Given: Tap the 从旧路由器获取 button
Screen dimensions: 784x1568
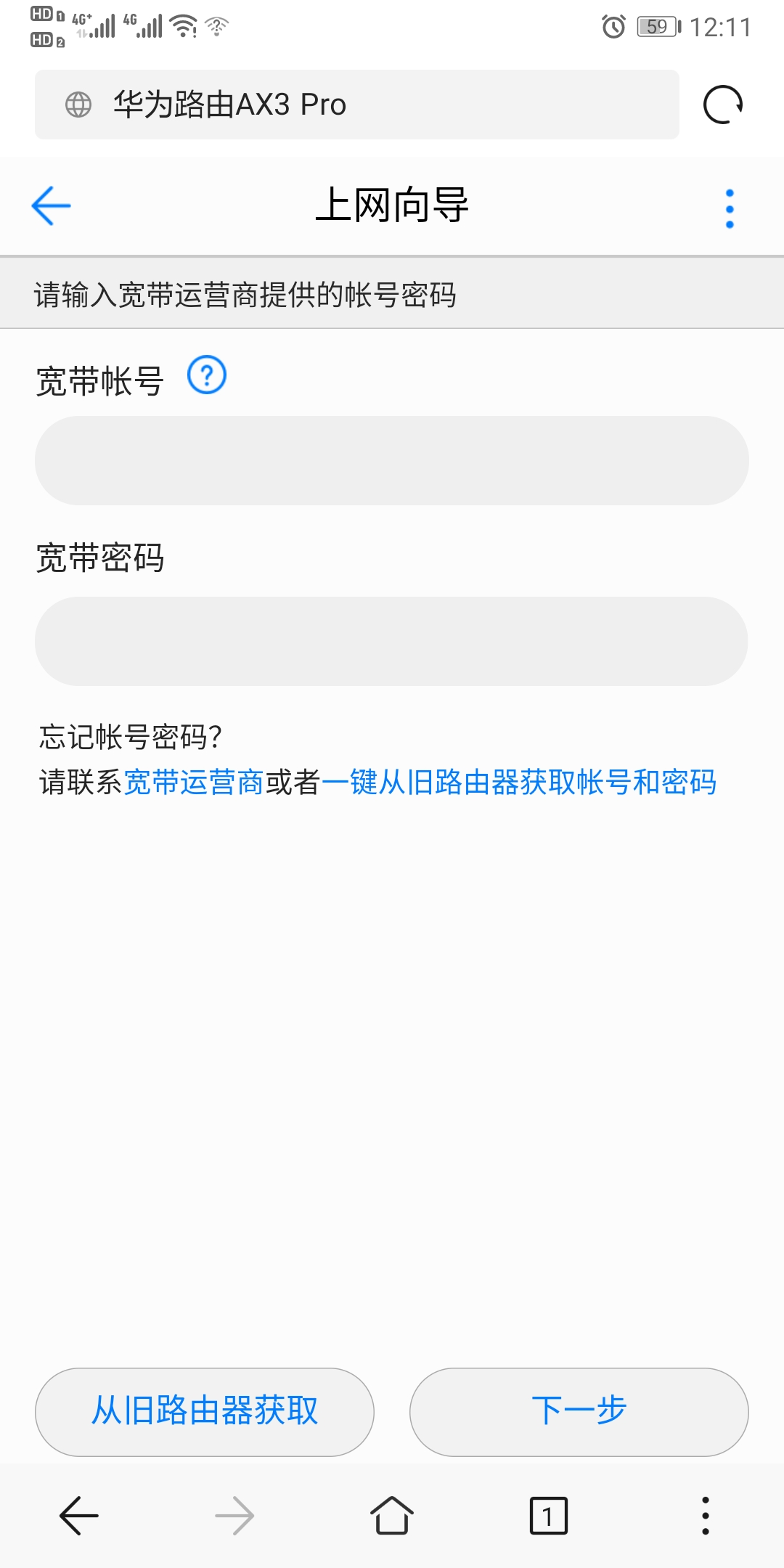Looking at the screenshot, I should click(x=205, y=1412).
